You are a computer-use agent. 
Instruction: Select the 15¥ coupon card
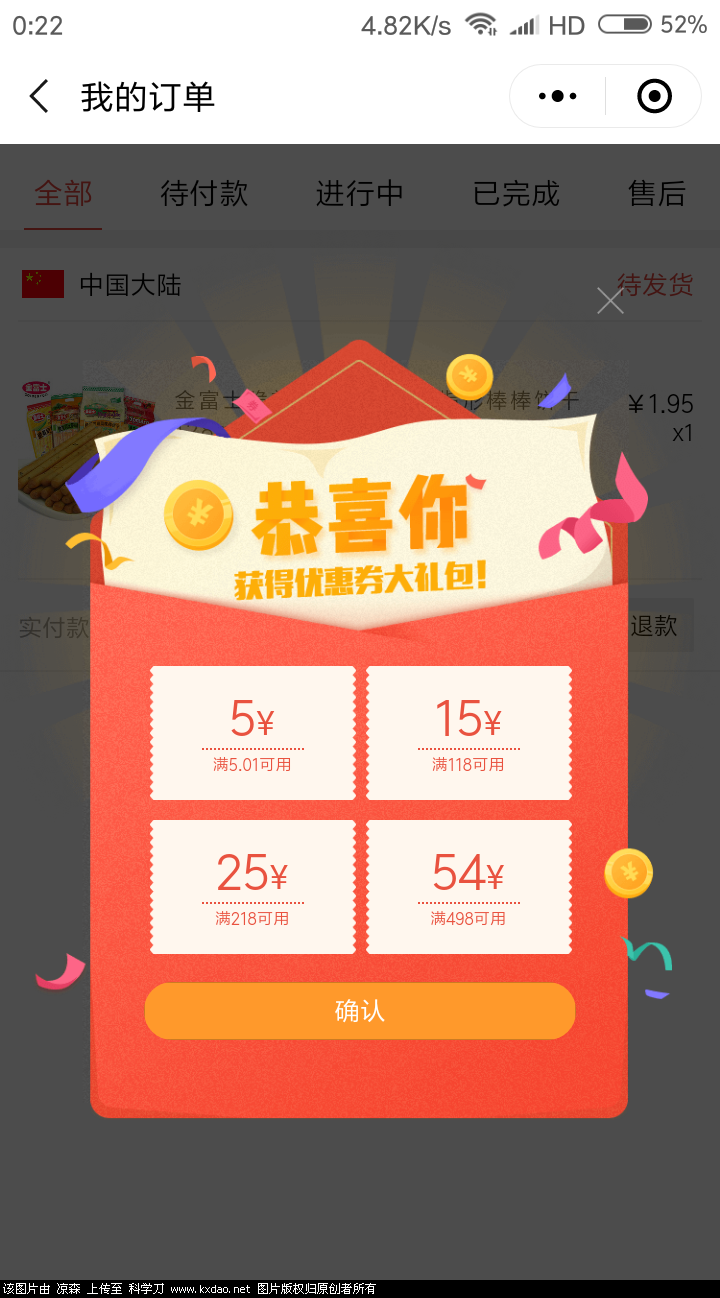click(x=469, y=733)
